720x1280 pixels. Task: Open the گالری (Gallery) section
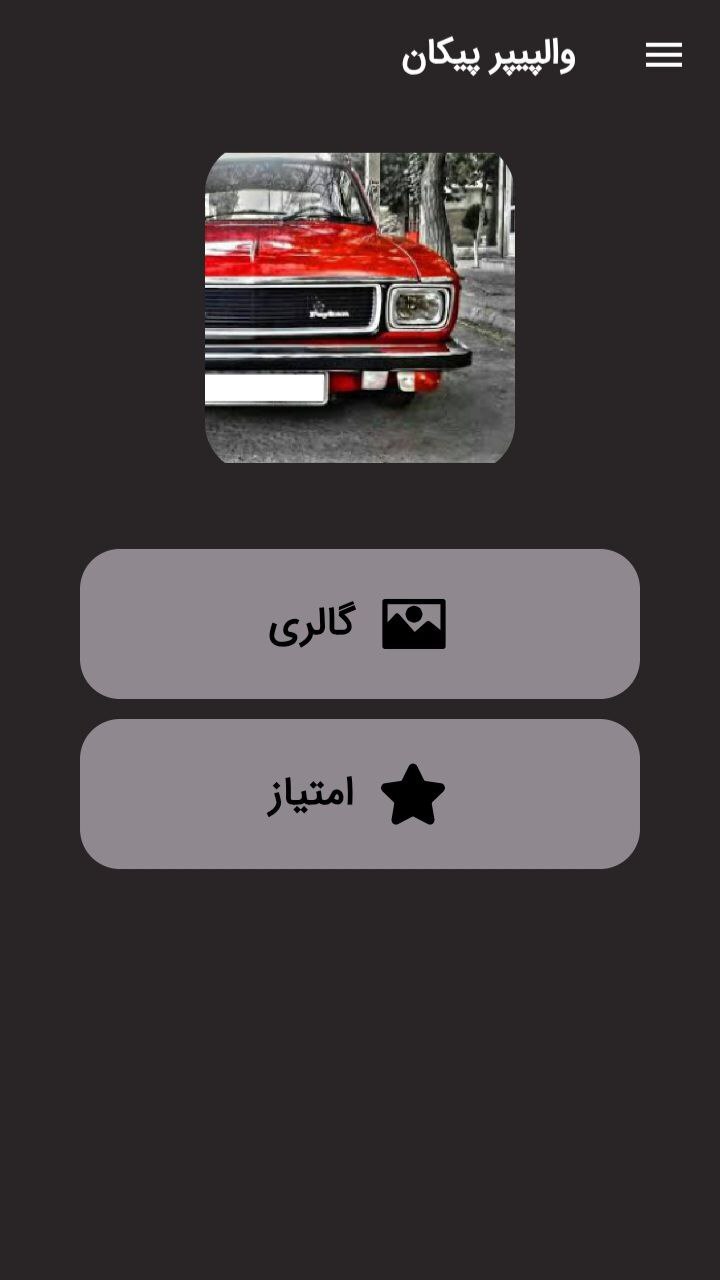pyautogui.click(x=359, y=623)
